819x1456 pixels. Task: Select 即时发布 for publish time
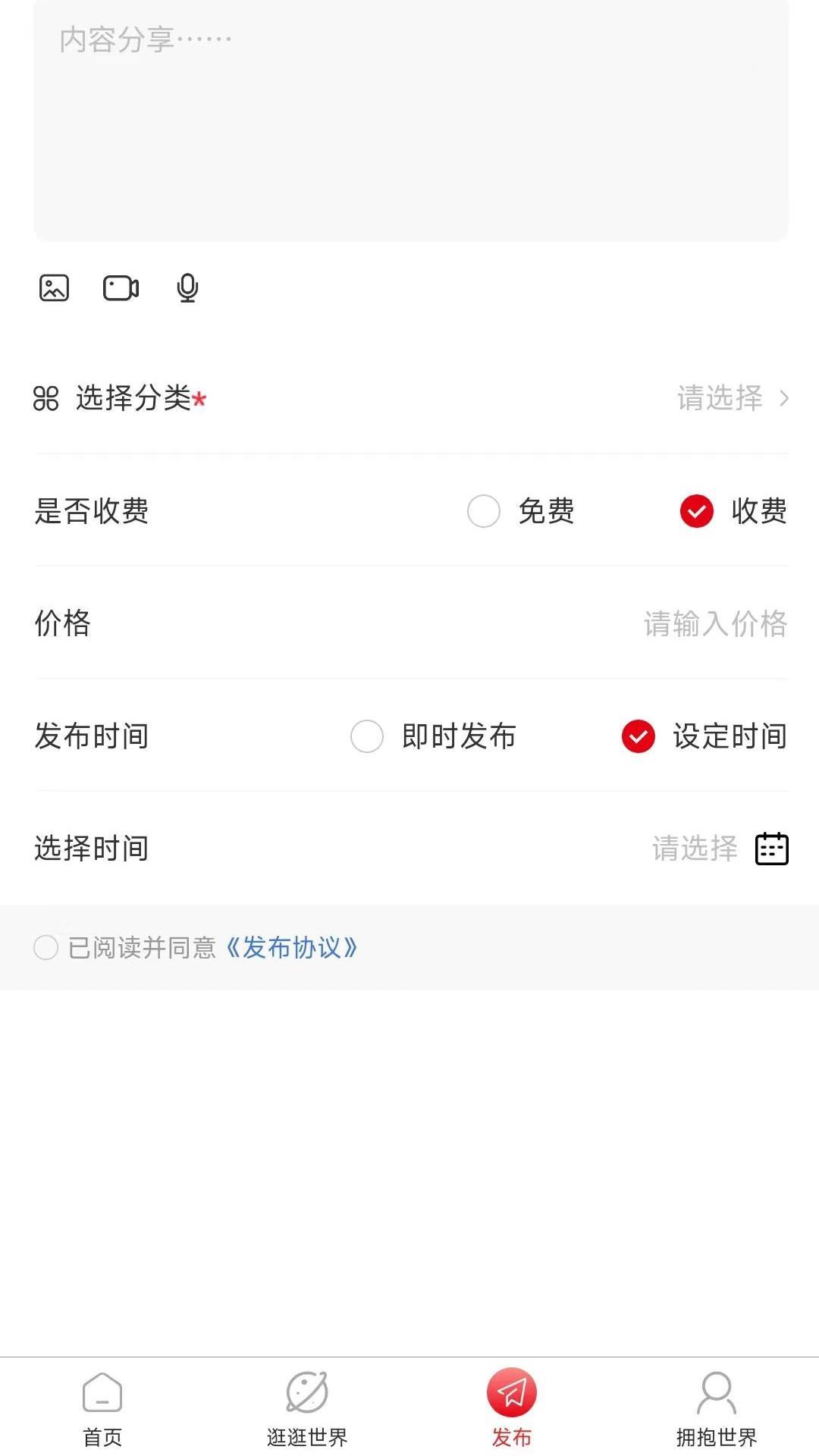[367, 736]
